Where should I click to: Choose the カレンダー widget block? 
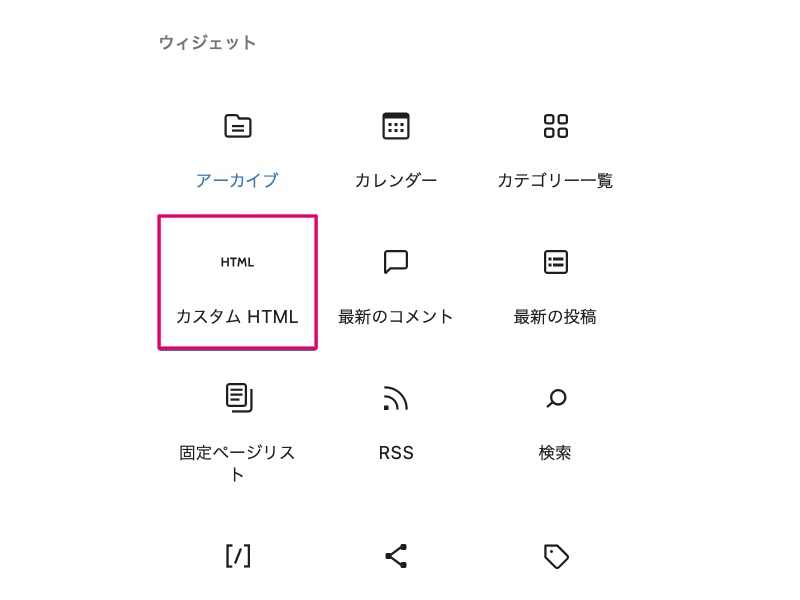[x=396, y=148]
